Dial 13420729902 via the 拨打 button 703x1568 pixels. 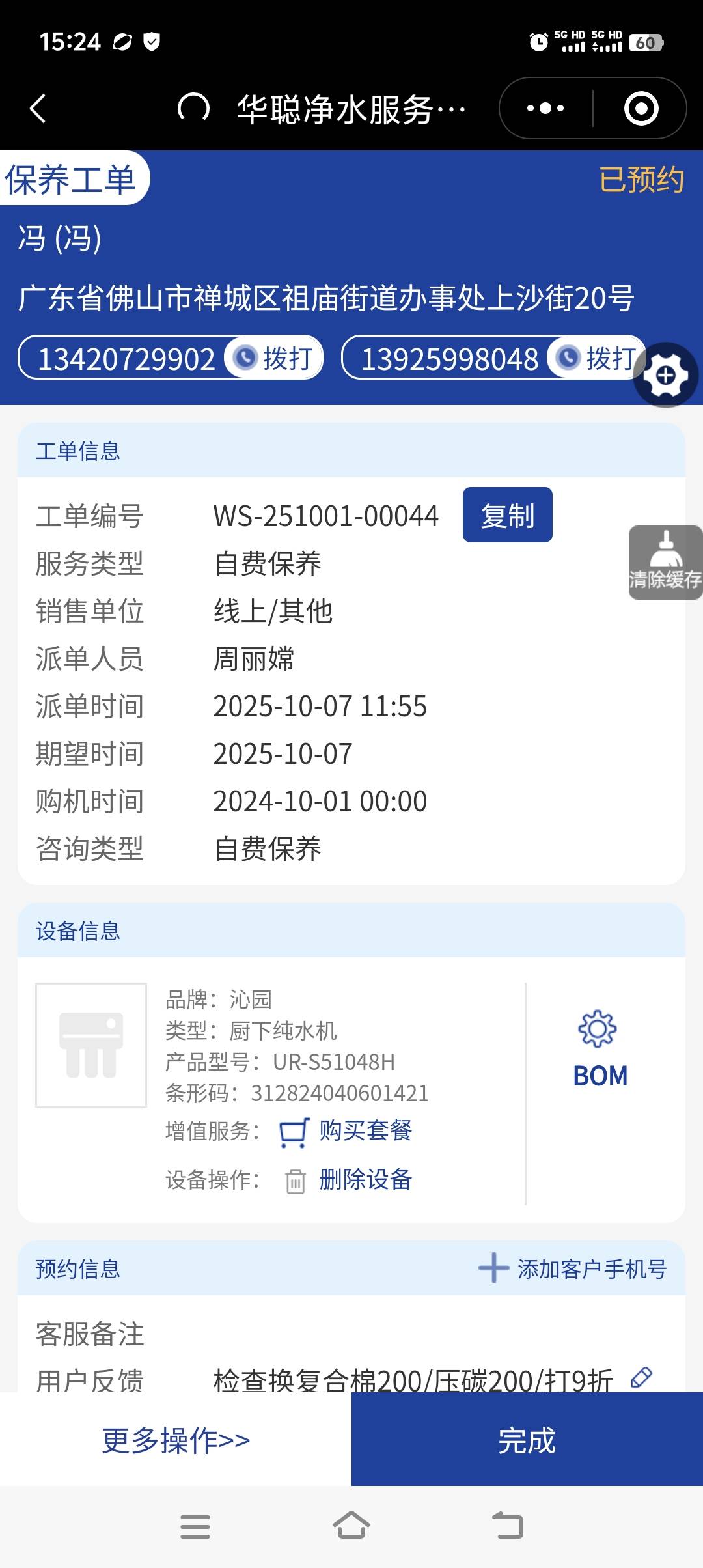point(276,358)
